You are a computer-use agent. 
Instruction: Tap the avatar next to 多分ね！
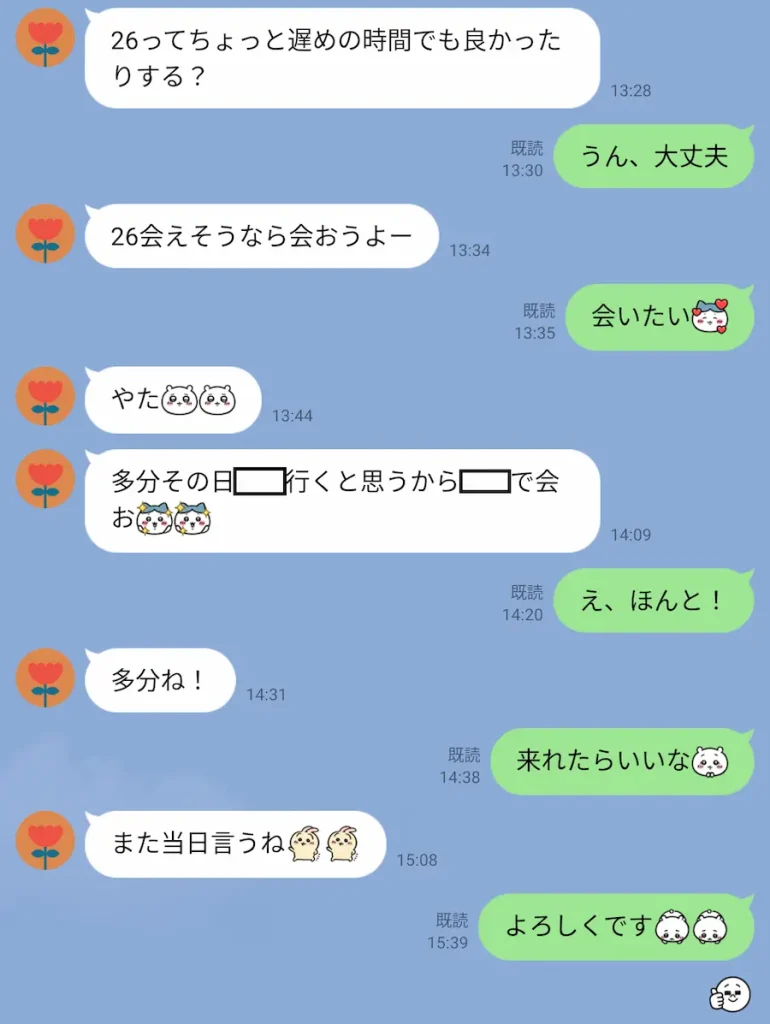click(45, 678)
